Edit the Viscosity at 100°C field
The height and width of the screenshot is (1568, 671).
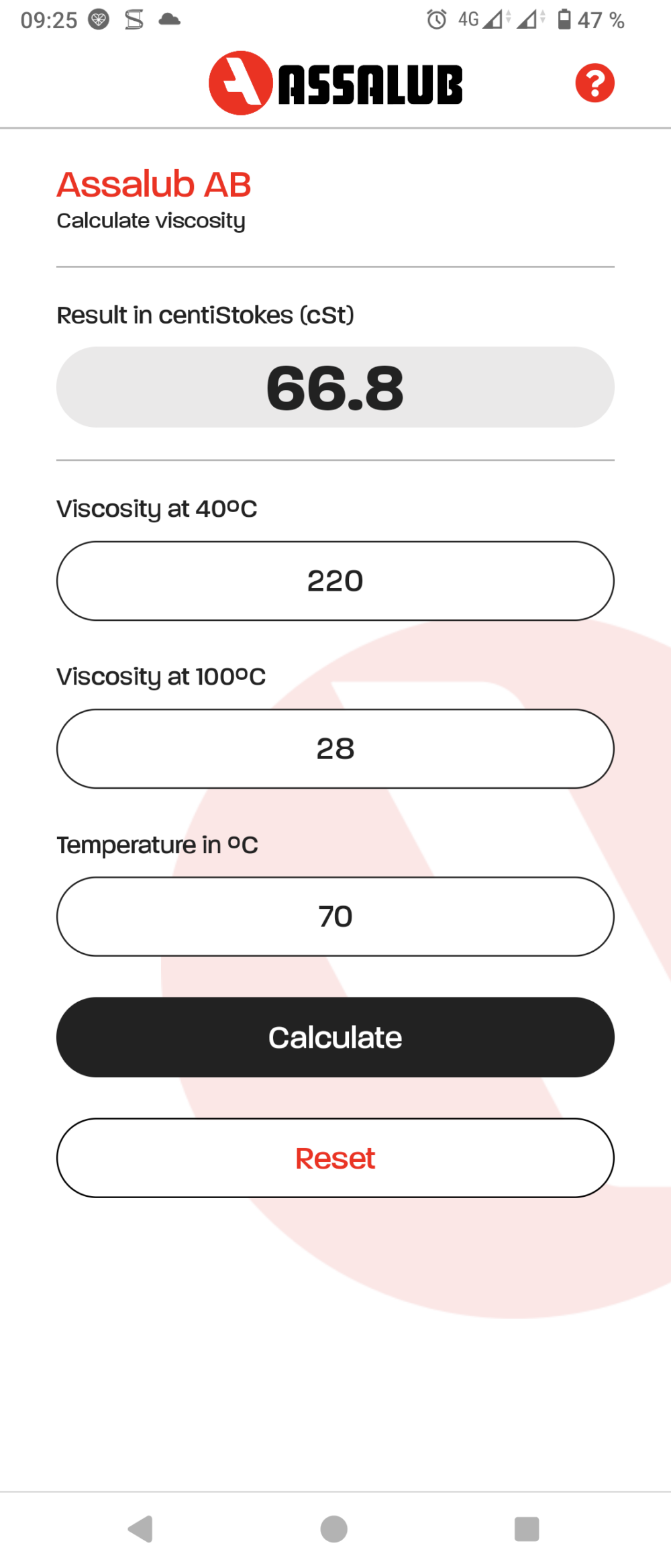(335, 748)
